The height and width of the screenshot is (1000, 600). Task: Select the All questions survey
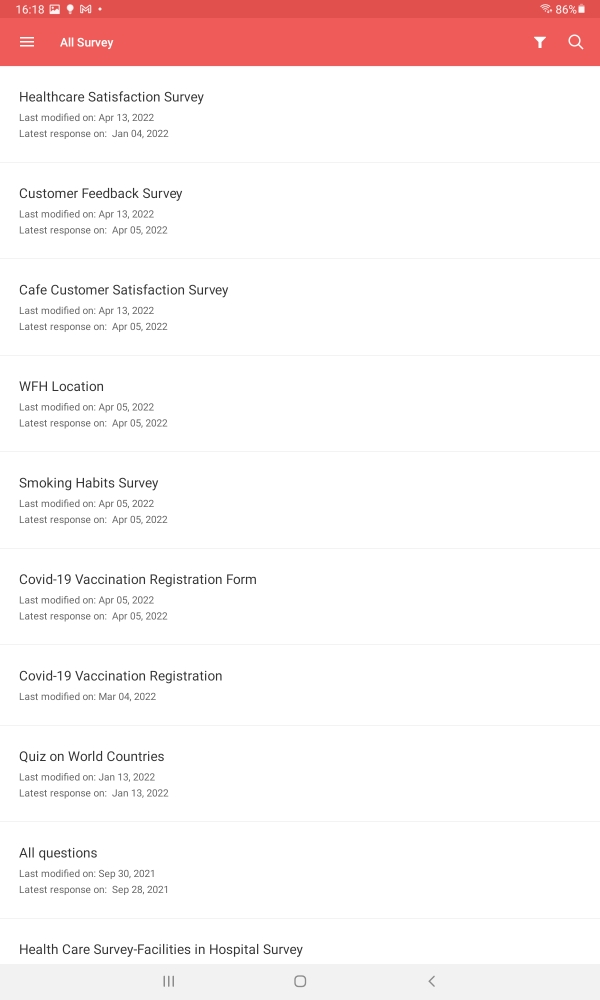tap(300, 870)
